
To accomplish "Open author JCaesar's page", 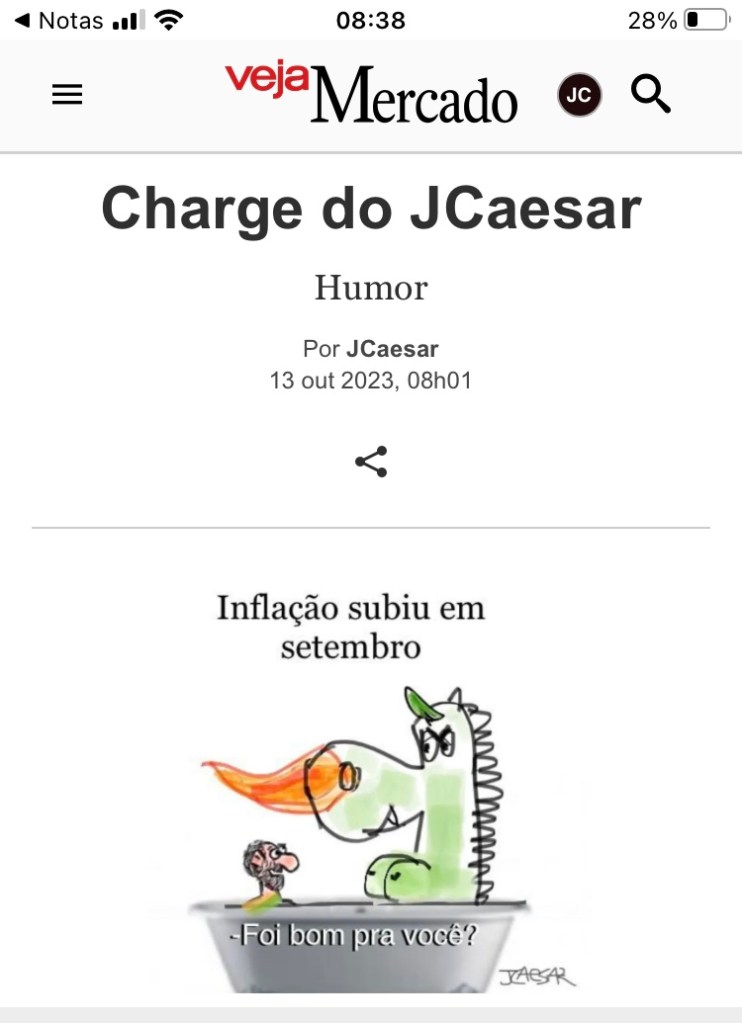I will pyautogui.click(x=392, y=349).
